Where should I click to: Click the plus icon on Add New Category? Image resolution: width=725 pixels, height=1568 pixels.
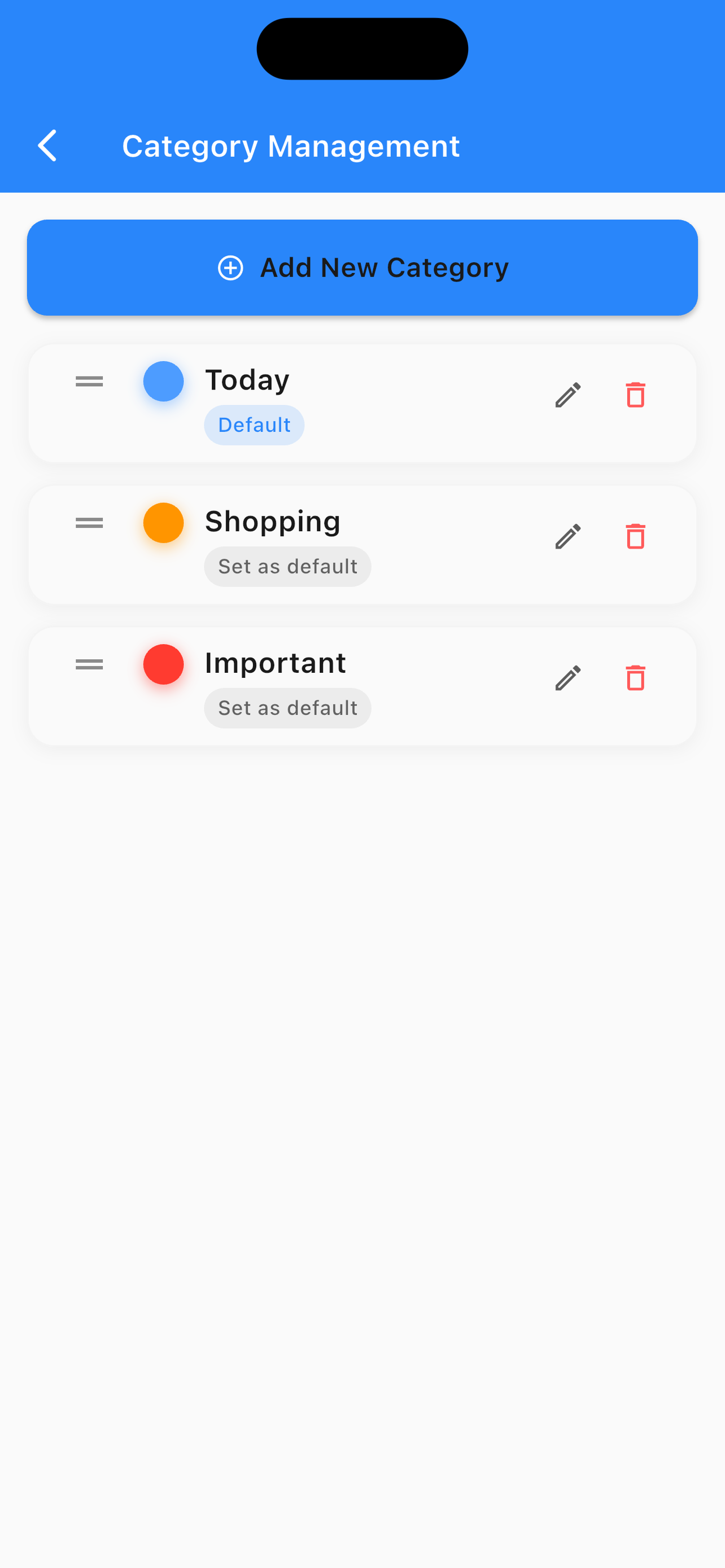230,267
